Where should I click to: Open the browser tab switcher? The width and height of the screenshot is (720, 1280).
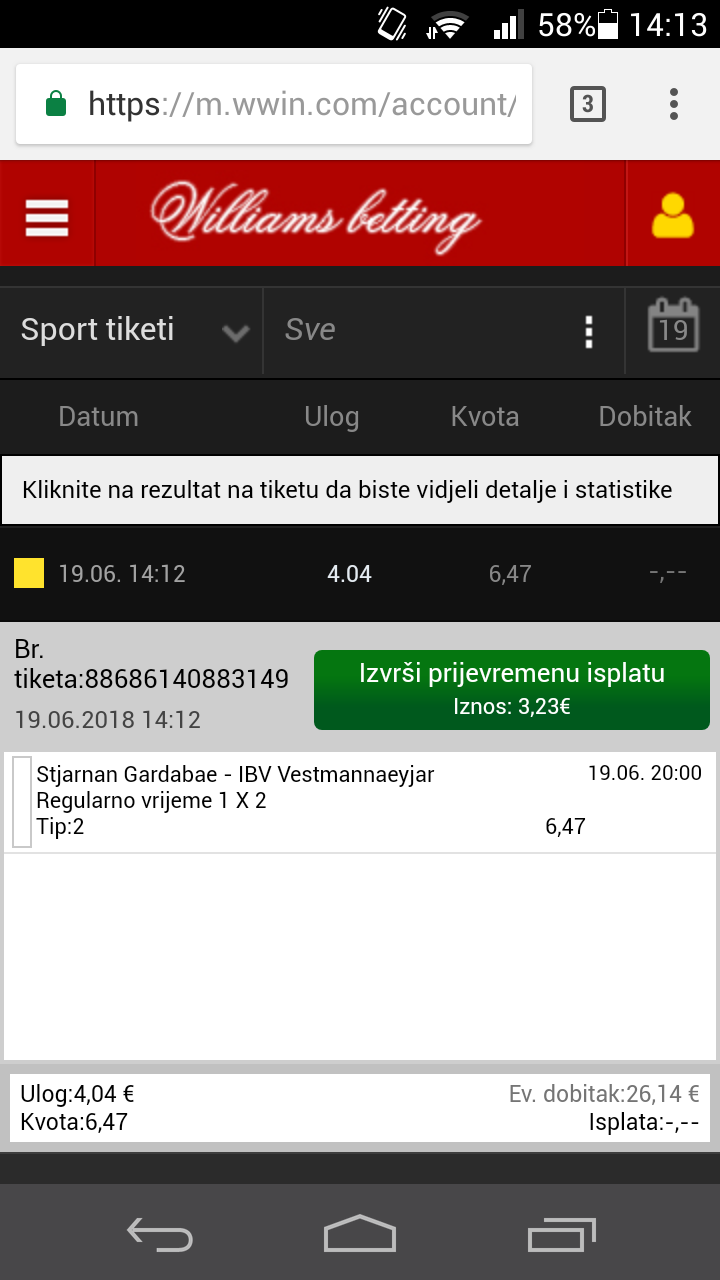(x=588, y=104)
